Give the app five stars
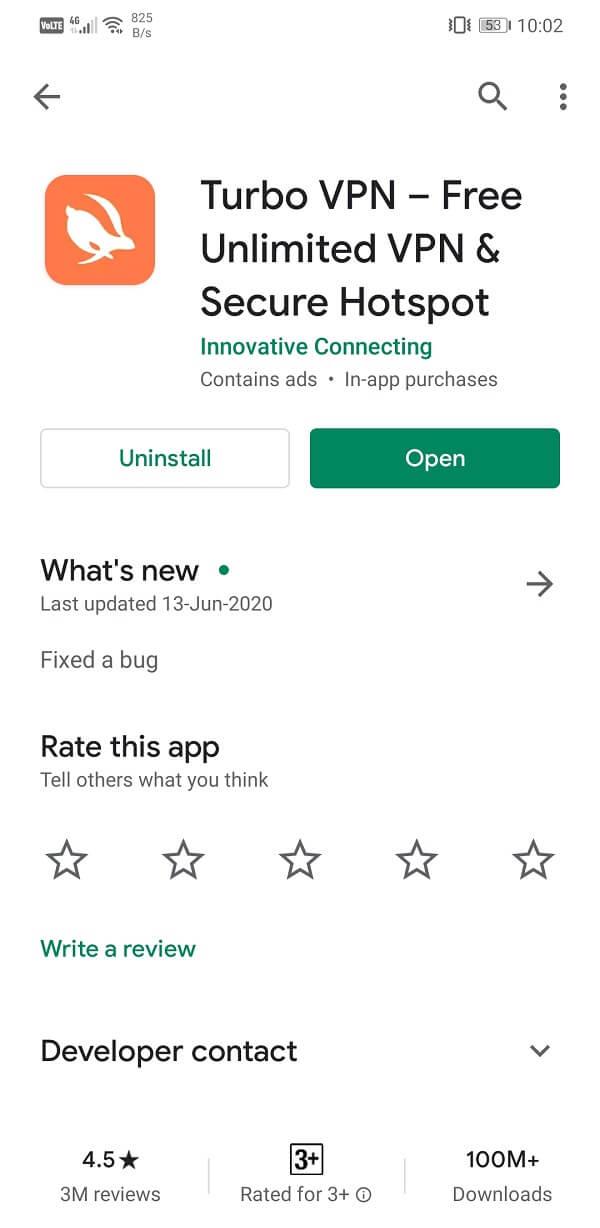 [x=533, y=860]
